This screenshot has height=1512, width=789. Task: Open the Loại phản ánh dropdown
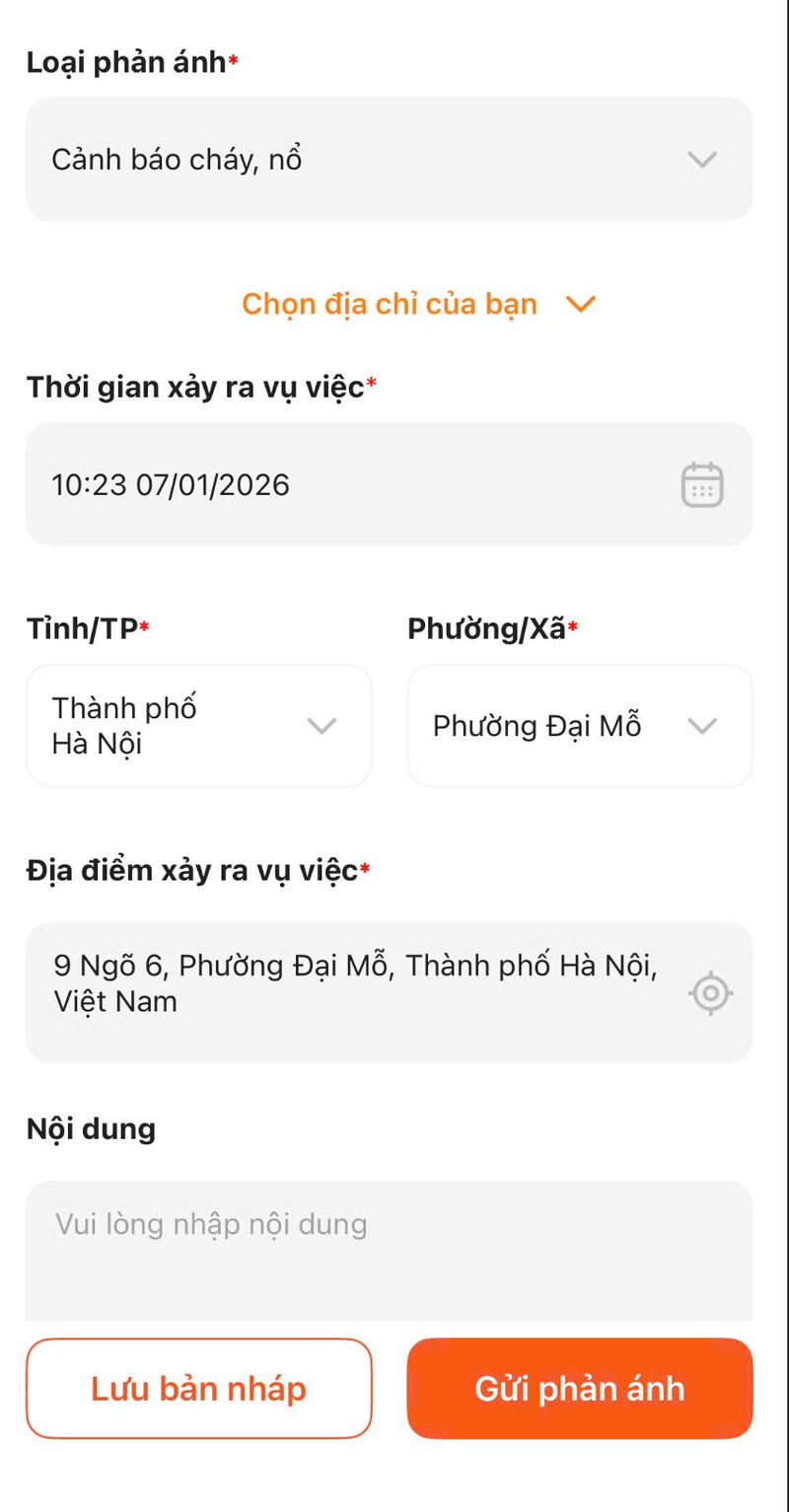tap(389, 159)
